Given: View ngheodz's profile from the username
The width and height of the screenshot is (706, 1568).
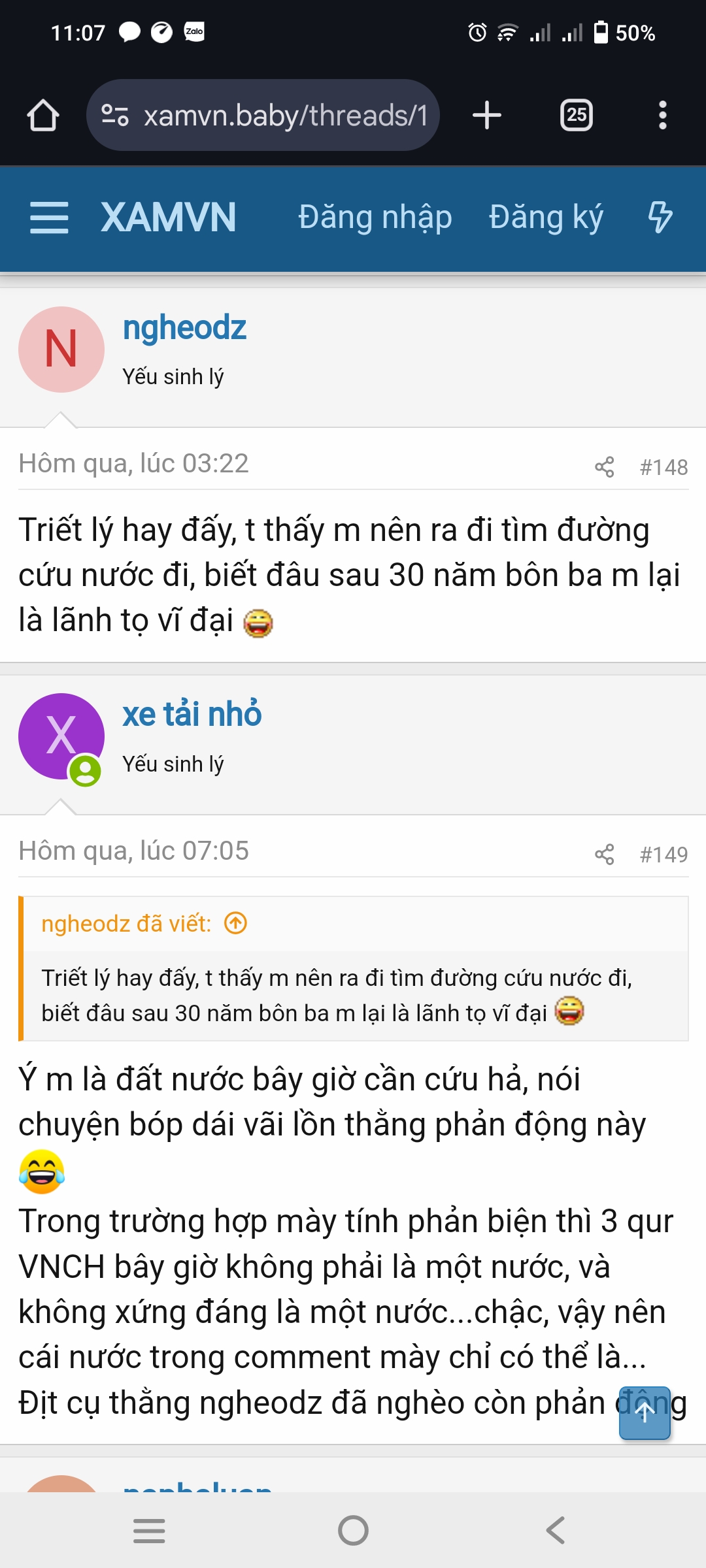Looking at the screenshot, I should click(184, 328).
